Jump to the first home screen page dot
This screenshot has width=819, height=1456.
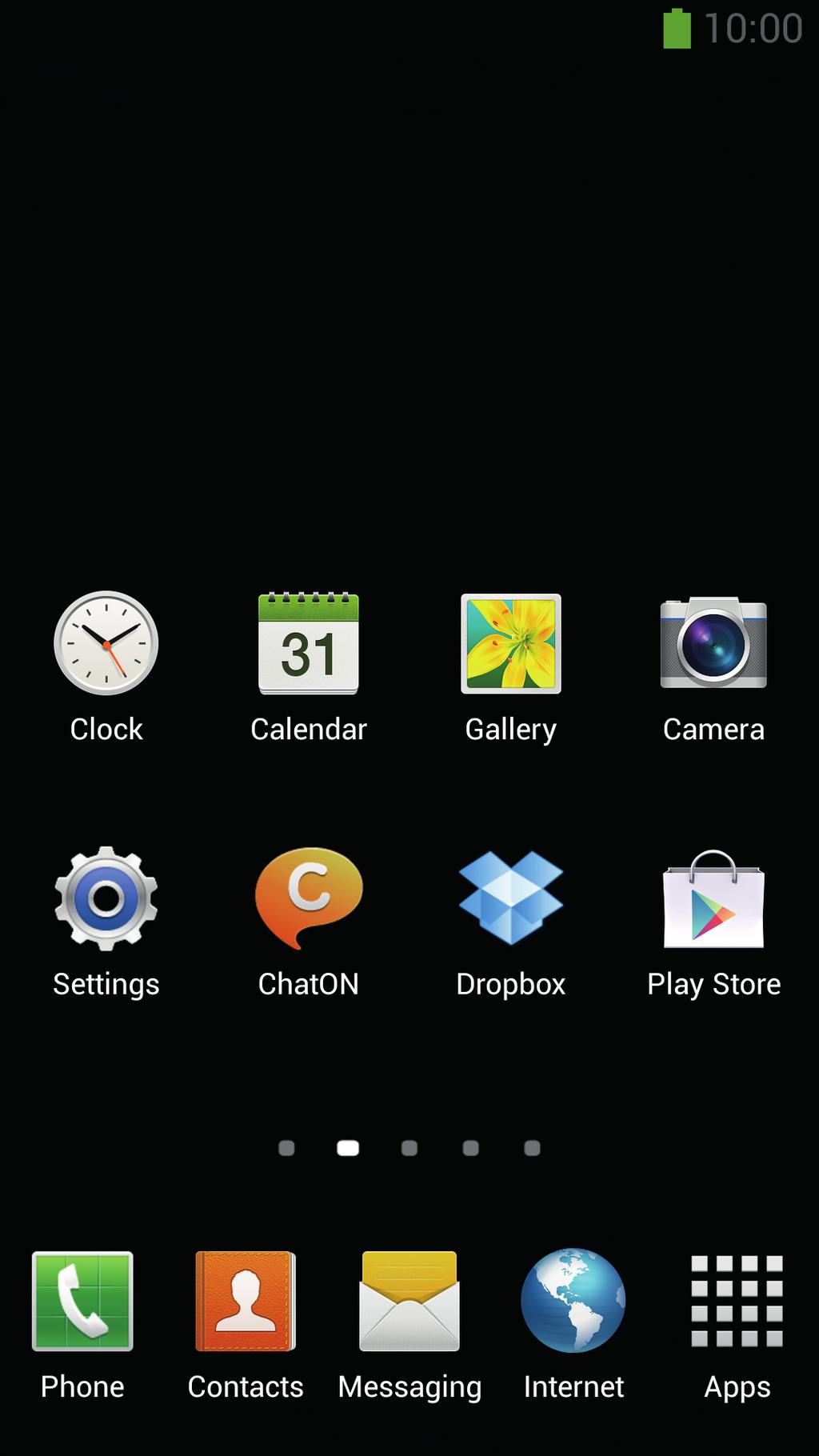tap(286, 1149)
